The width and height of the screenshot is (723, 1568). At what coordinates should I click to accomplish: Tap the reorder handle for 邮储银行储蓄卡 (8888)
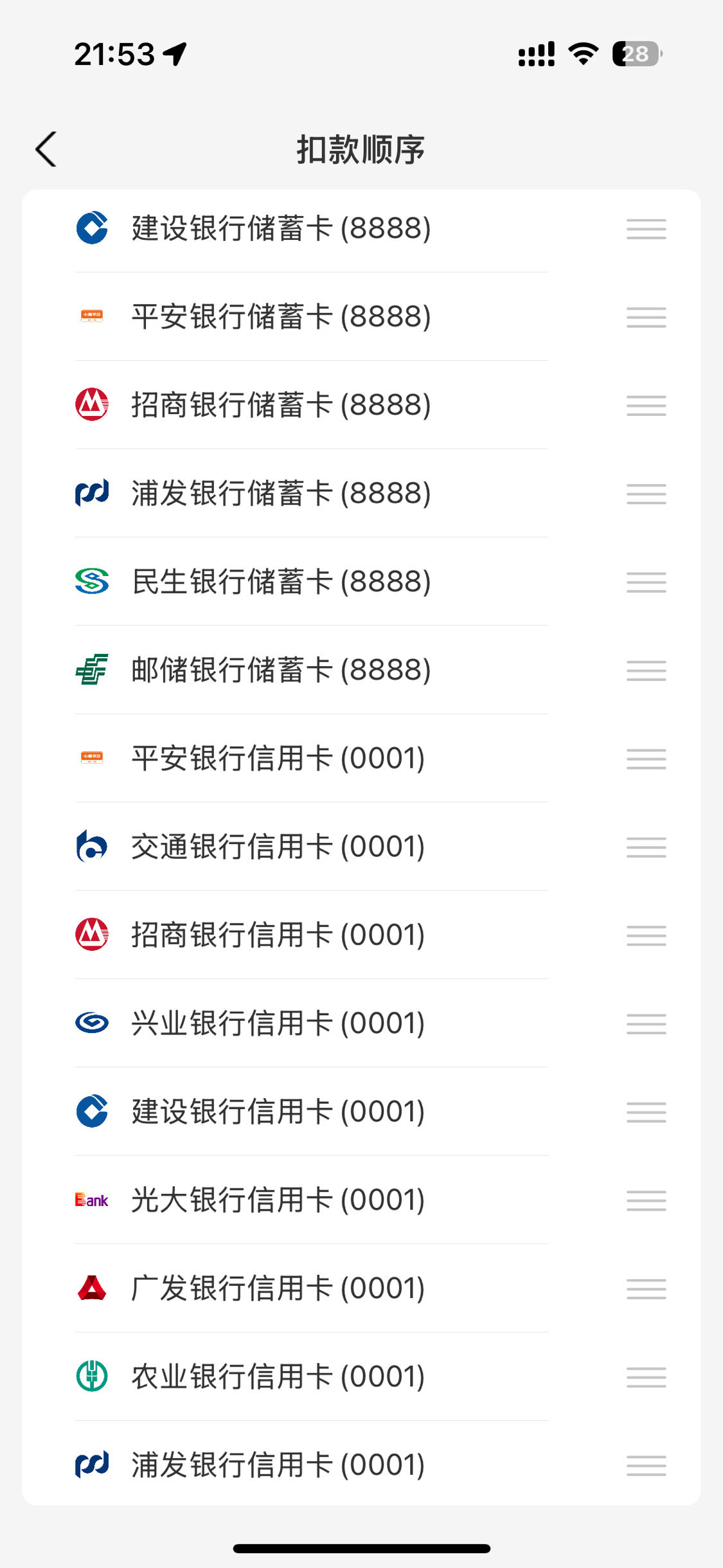click(646, 671)
